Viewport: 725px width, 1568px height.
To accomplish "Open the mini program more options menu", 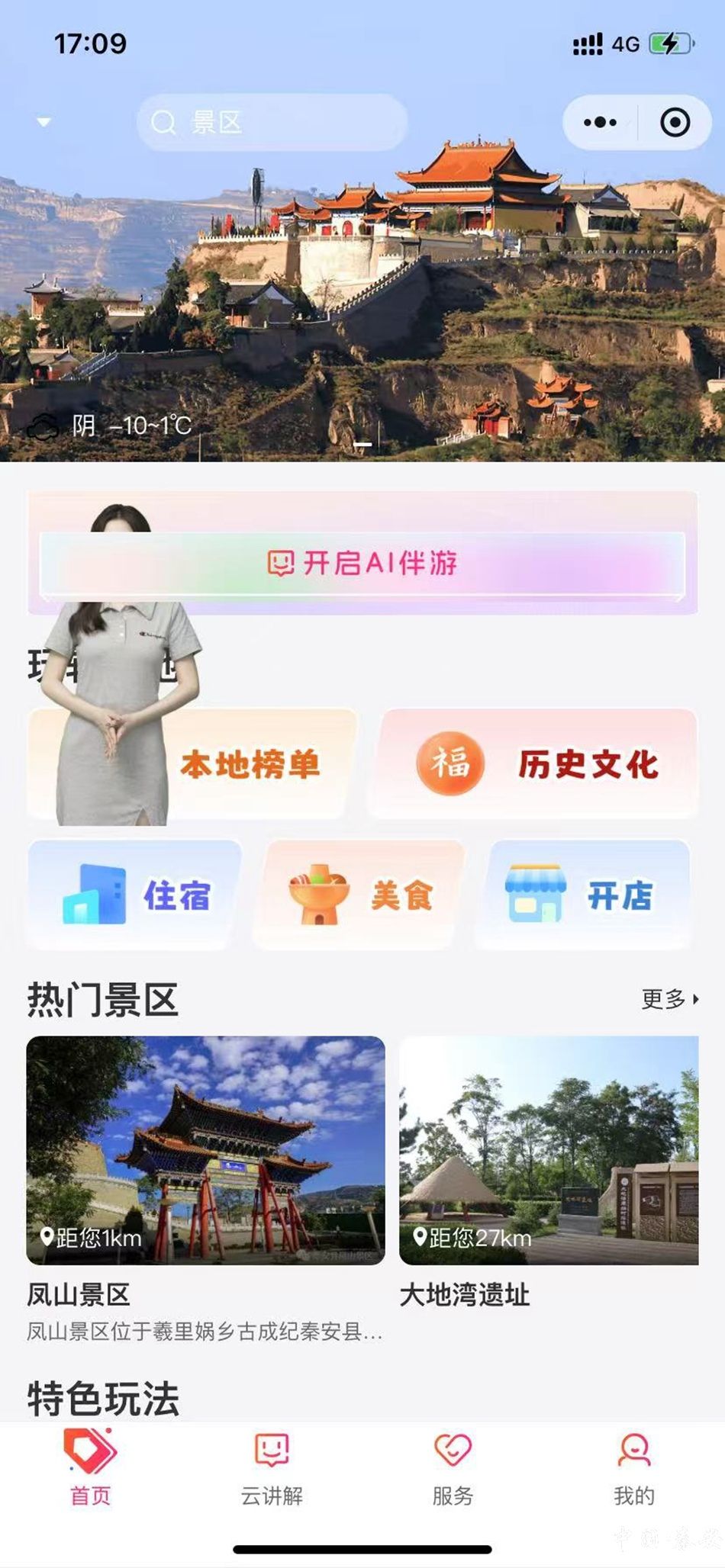I will [600, 122].
